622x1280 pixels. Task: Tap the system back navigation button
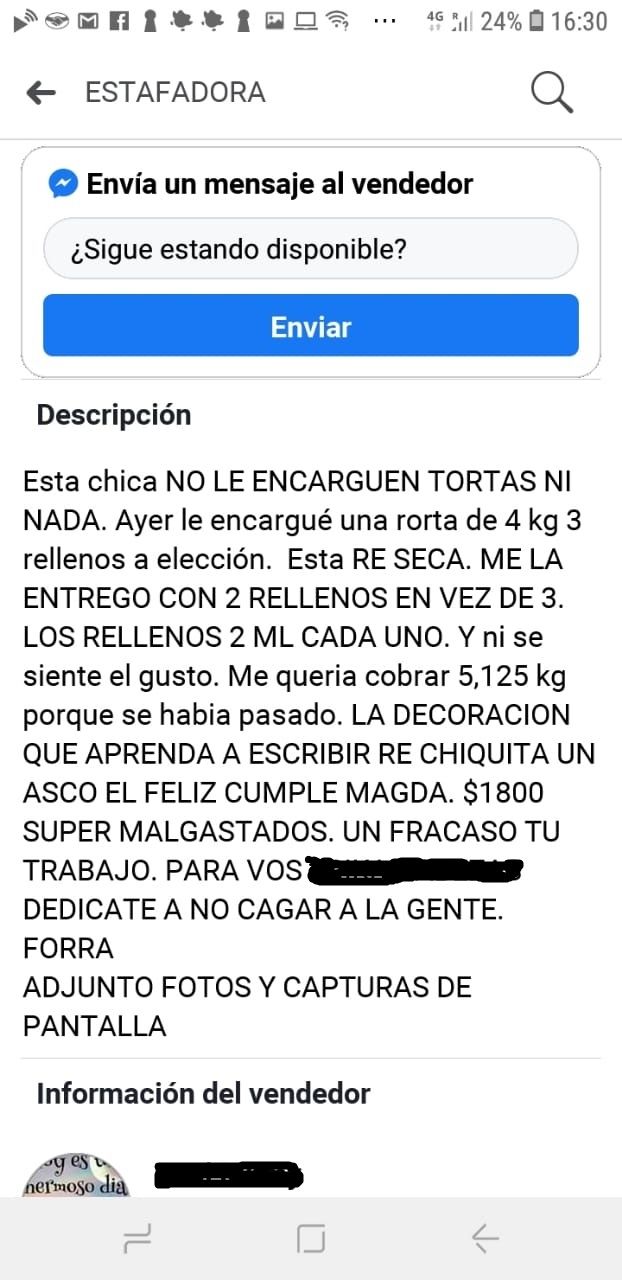click(485, 1240)
